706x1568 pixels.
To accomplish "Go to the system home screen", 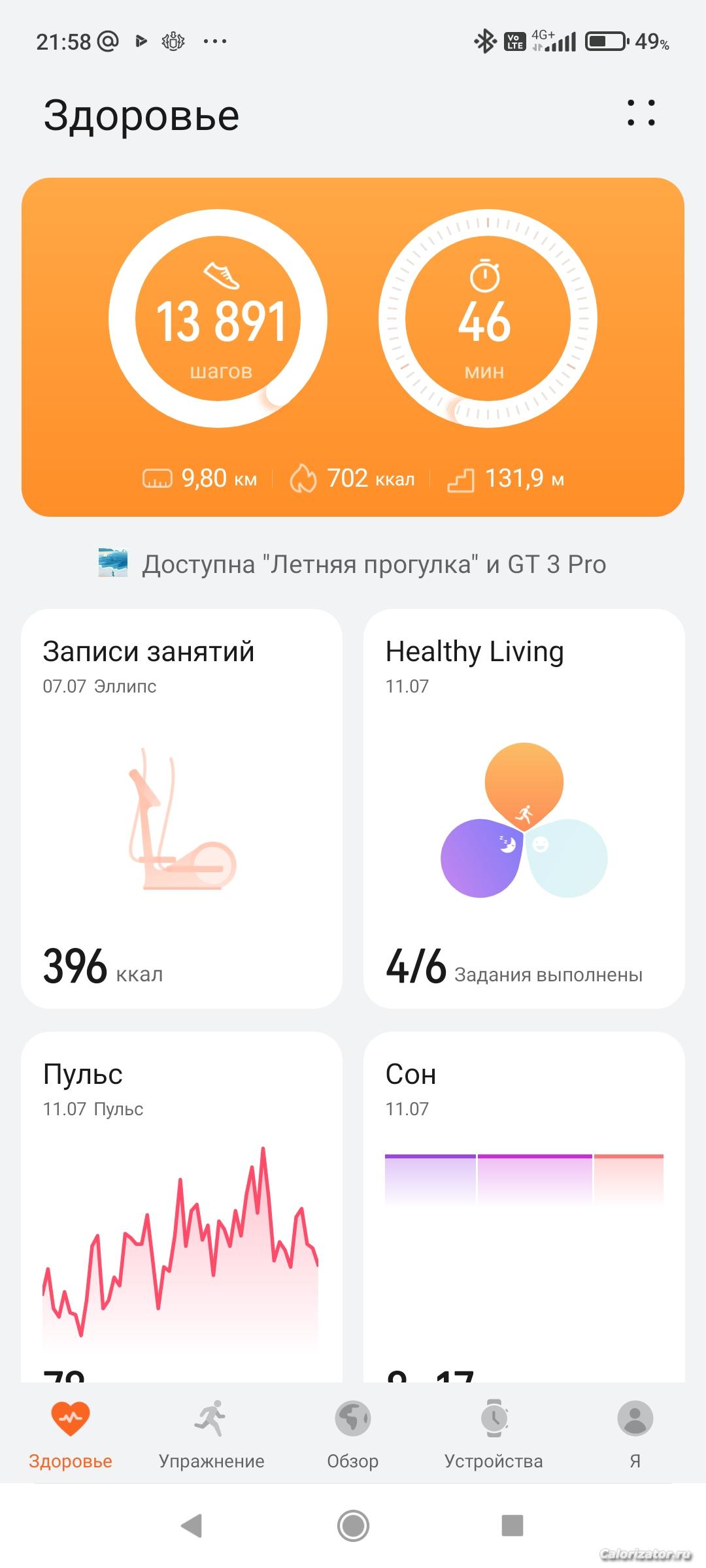I will point(353,1526).
